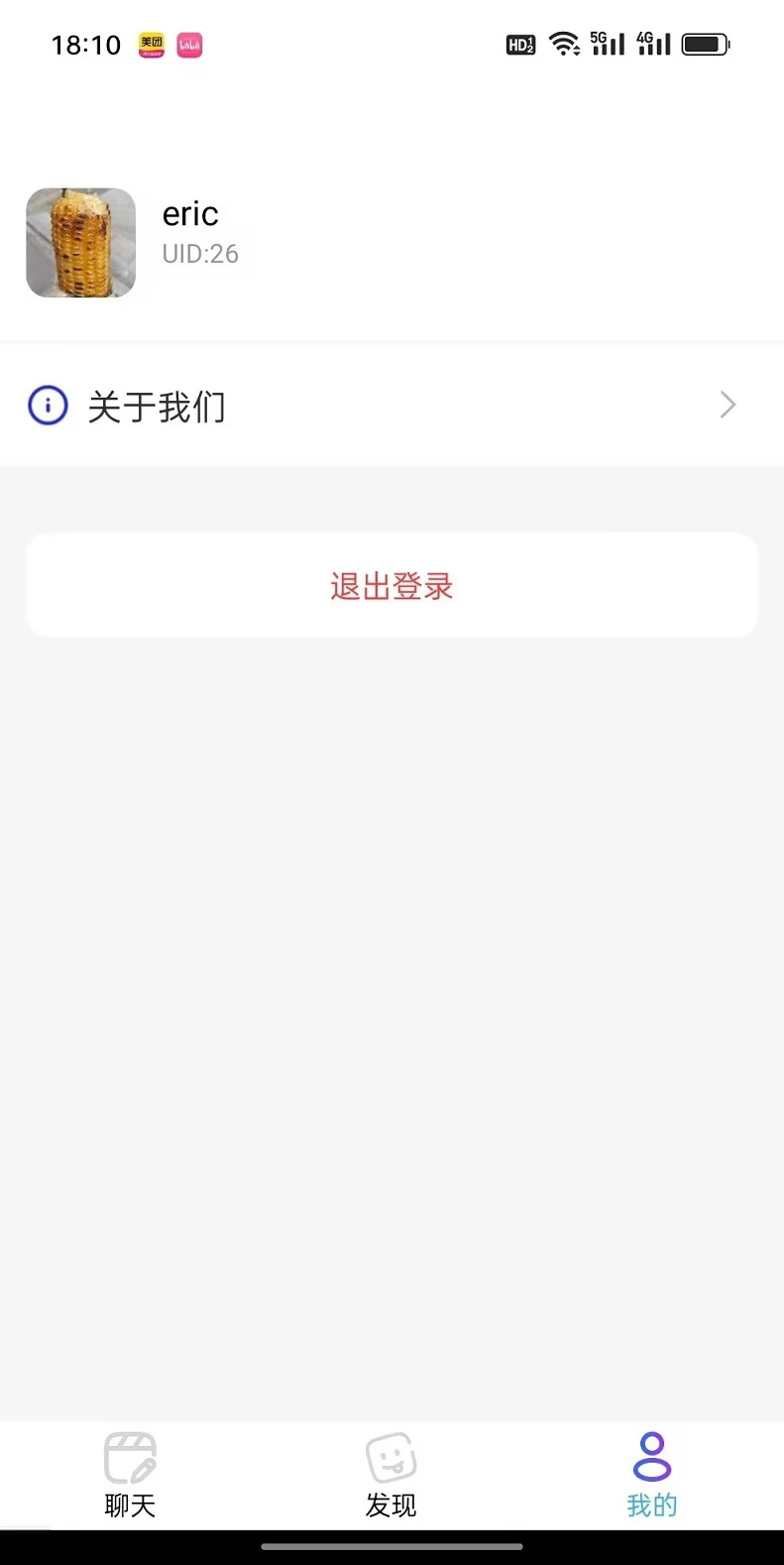
Task: Tap the navigation gesture bar at bottom
Action: point(392,1546)
